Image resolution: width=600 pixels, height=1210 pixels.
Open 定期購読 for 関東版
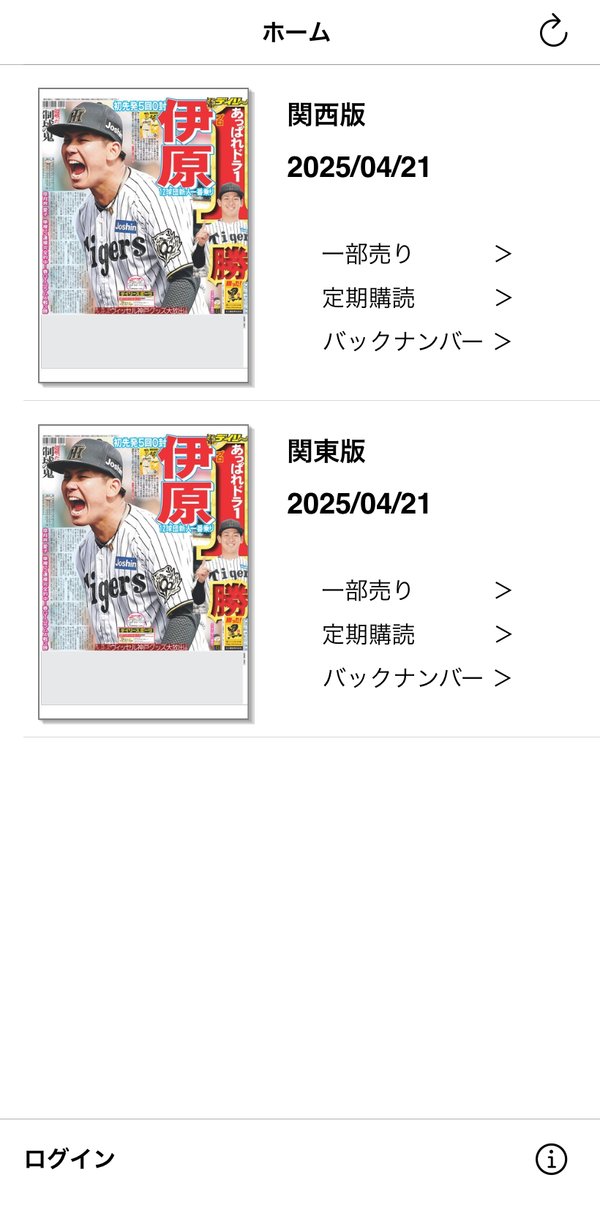(x=417, y=634)
